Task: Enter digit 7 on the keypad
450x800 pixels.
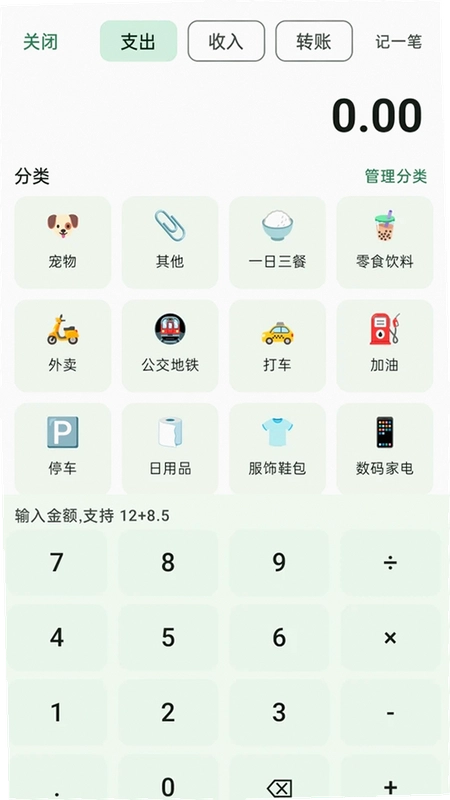Action: [57, 563]
